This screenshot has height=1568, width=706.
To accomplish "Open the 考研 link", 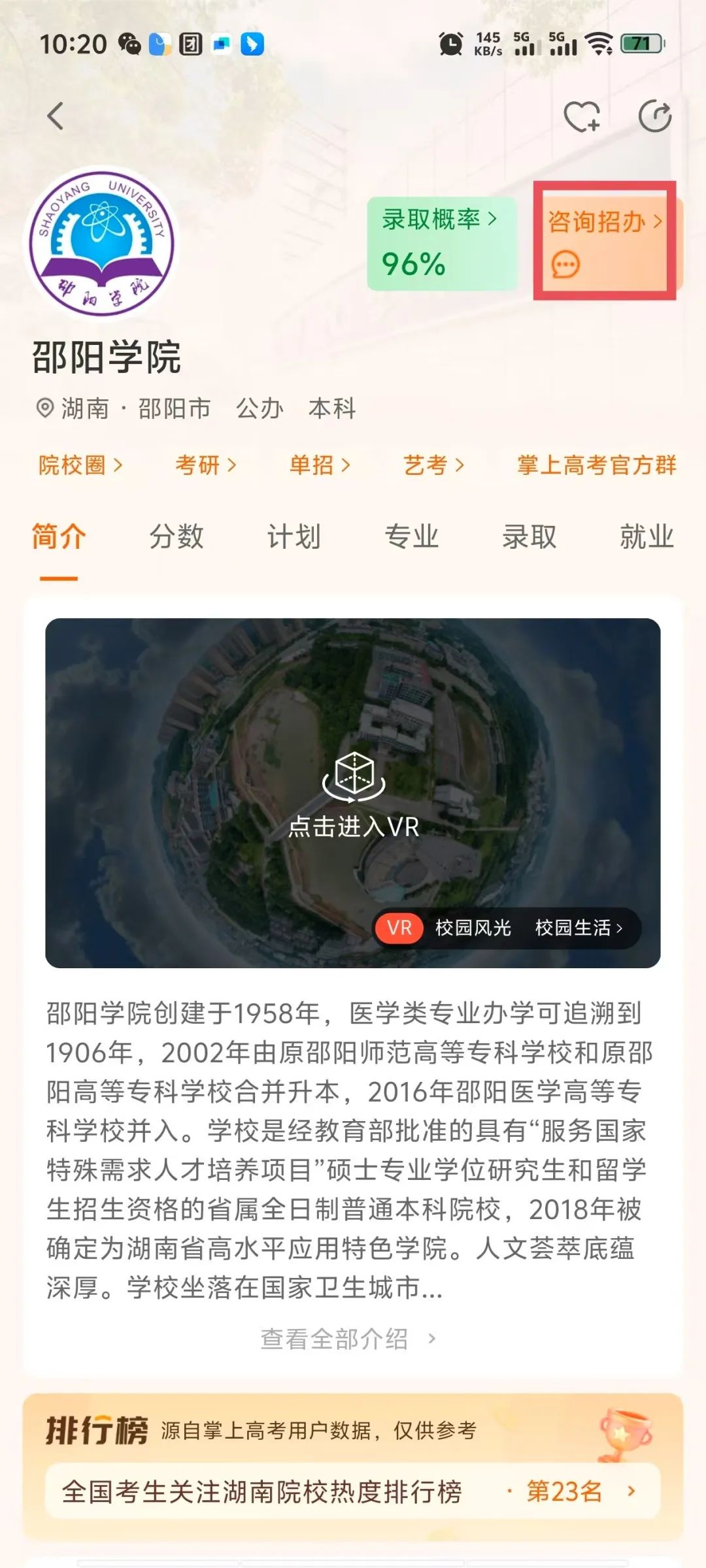I will point(205,465).
